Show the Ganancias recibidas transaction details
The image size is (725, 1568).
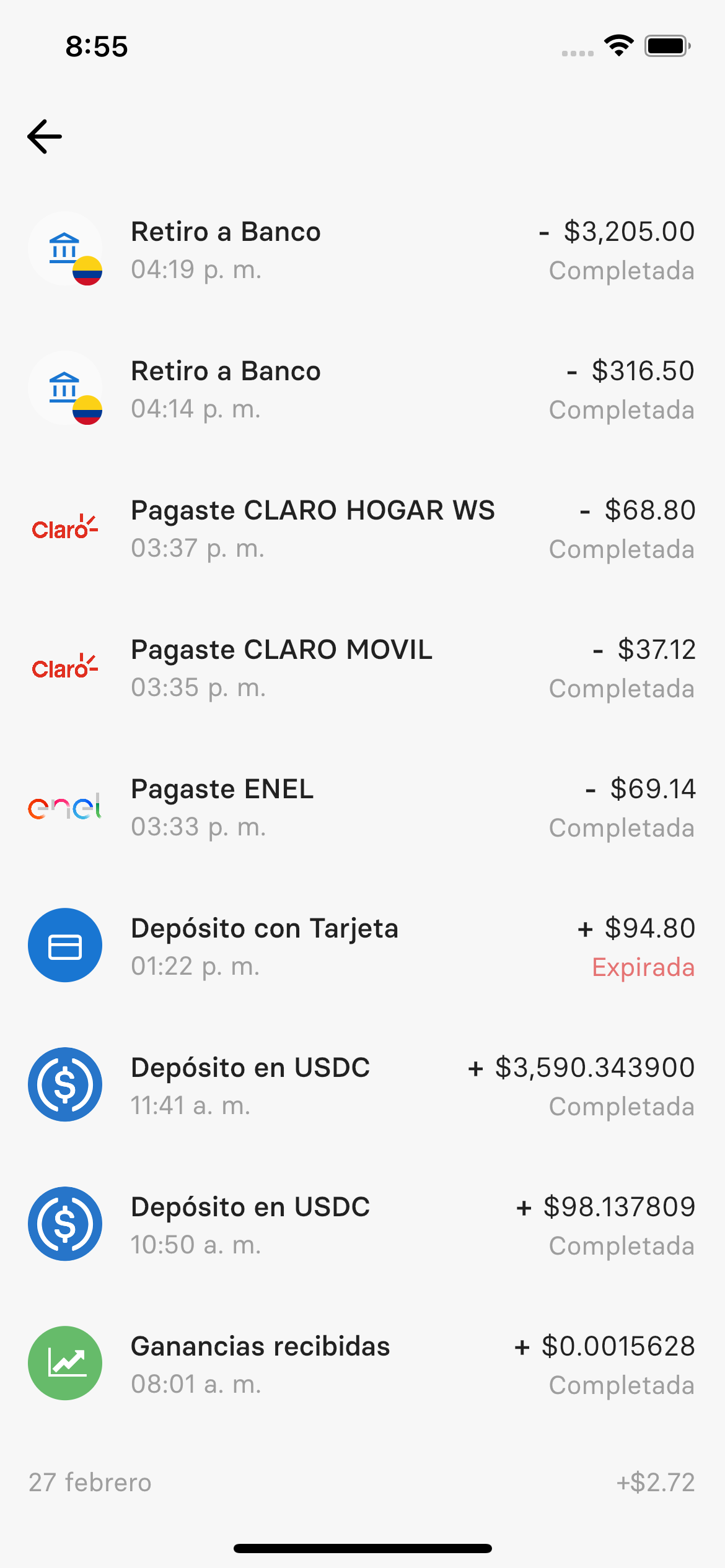(362, 1364)
